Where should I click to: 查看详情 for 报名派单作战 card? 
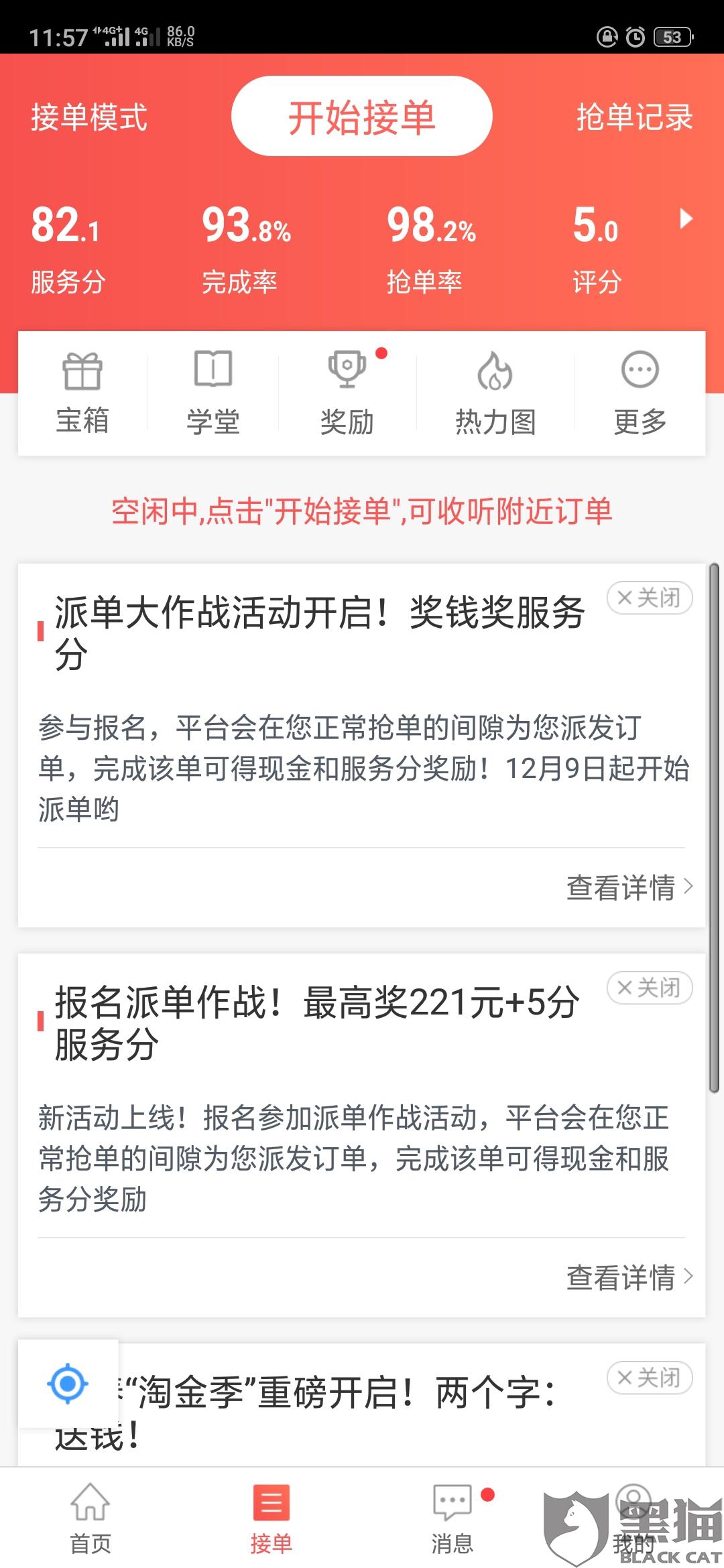coord(629,1277)
